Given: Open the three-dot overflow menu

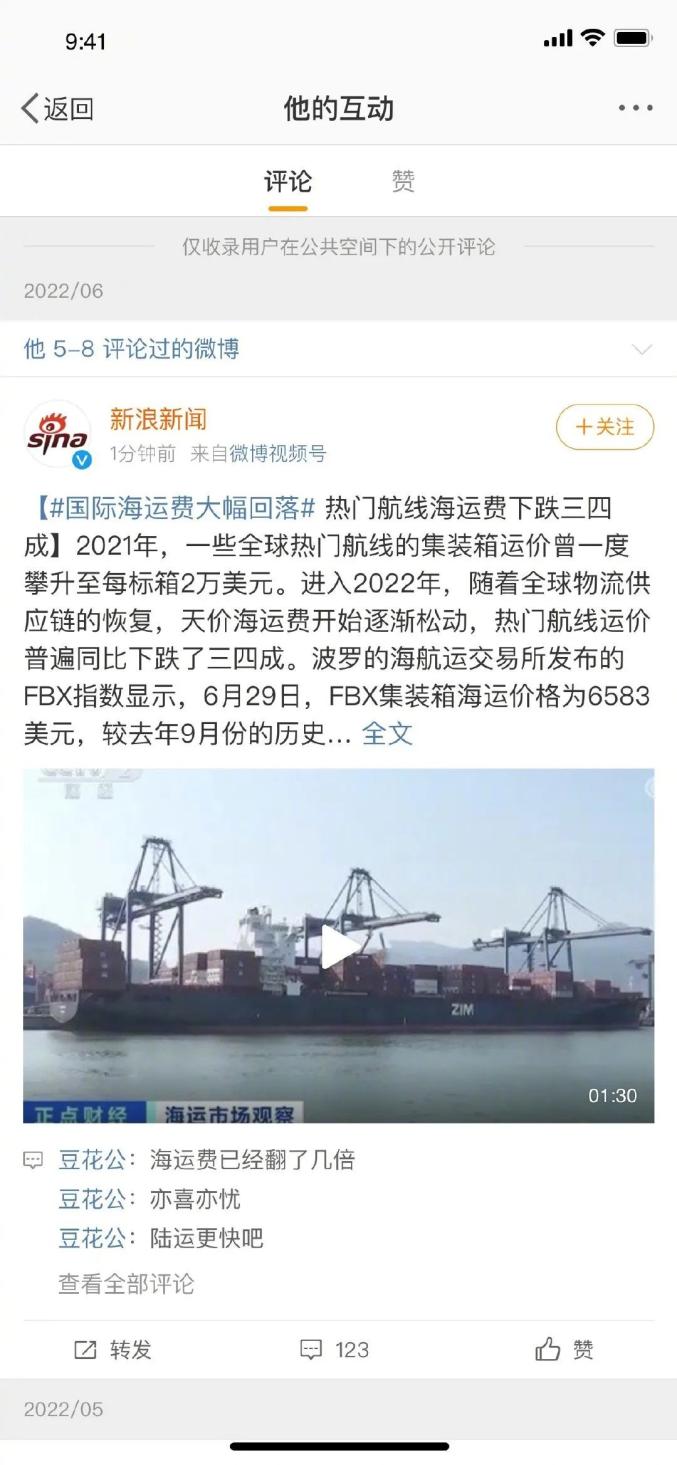Looking at the screenshot, I should coord(635,108).
